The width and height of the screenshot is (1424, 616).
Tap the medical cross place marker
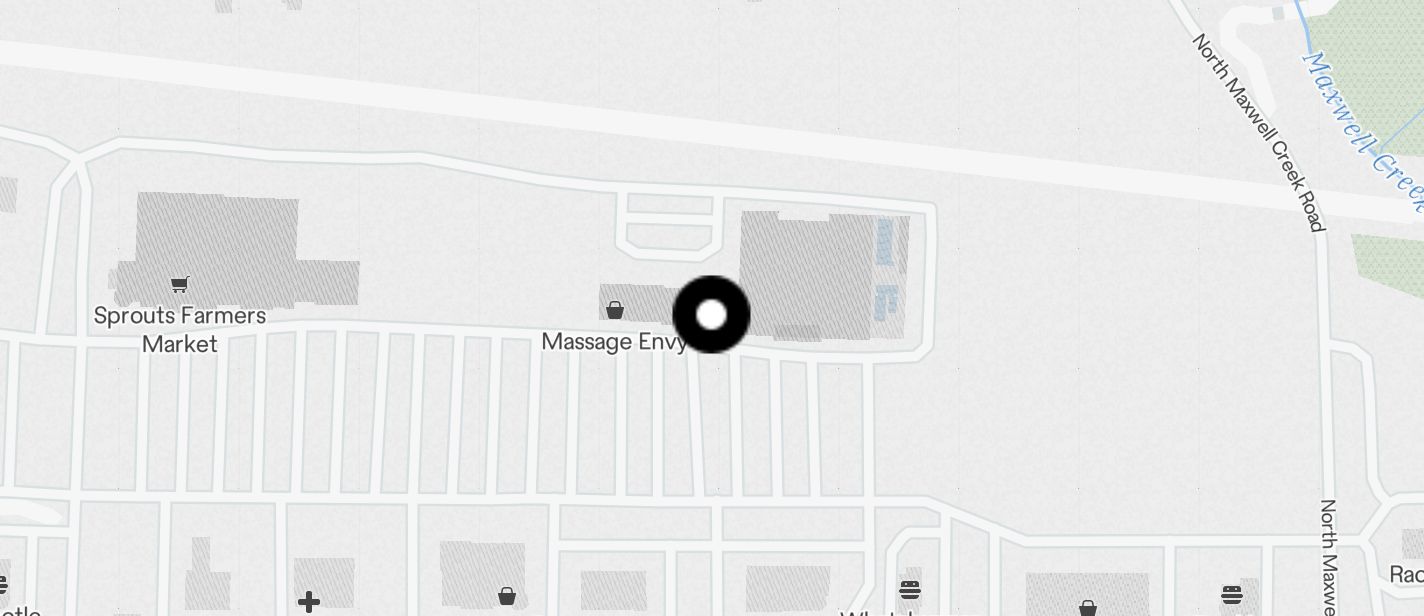[x=309, y=601]
